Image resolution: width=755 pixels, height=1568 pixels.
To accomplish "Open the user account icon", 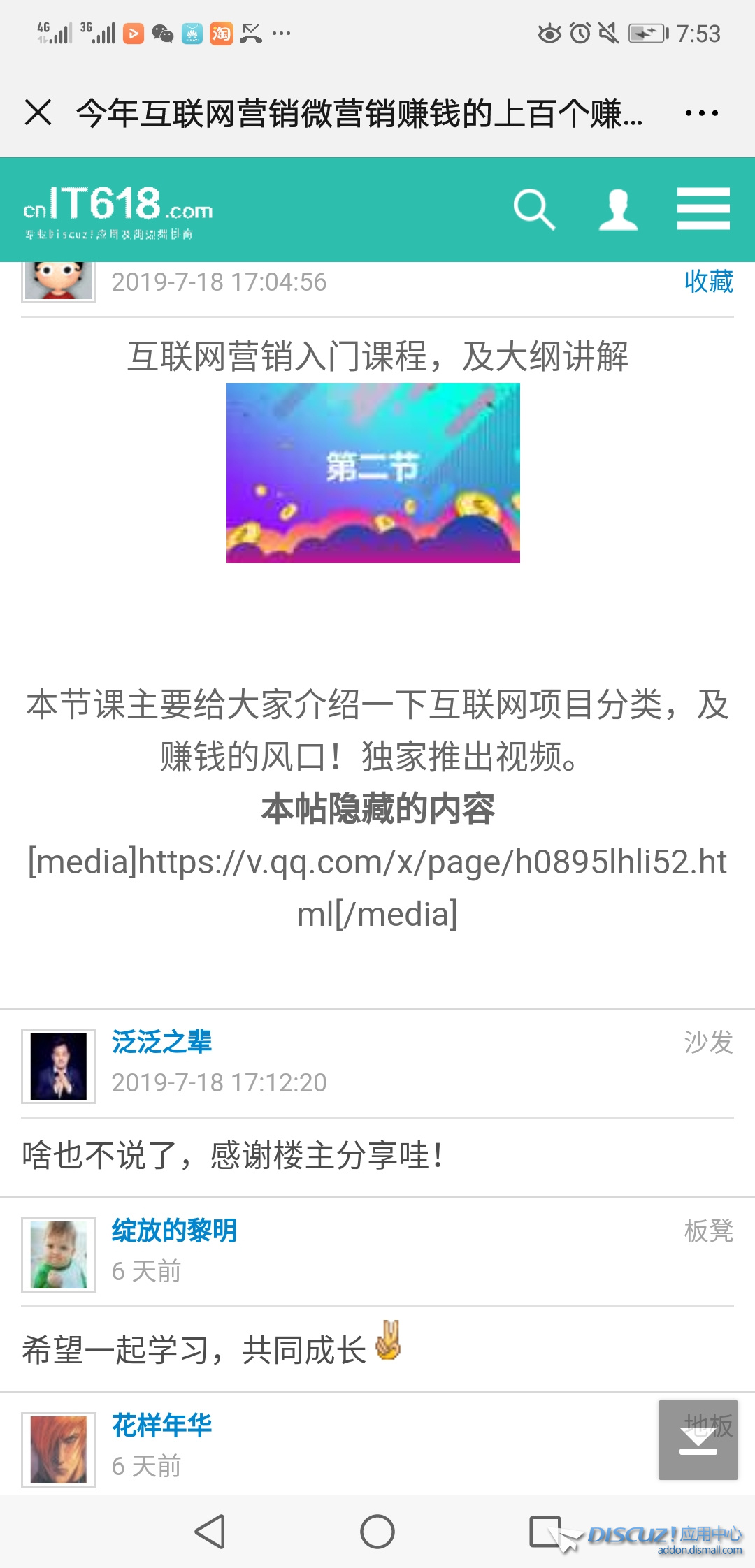I will coord(618,209).
